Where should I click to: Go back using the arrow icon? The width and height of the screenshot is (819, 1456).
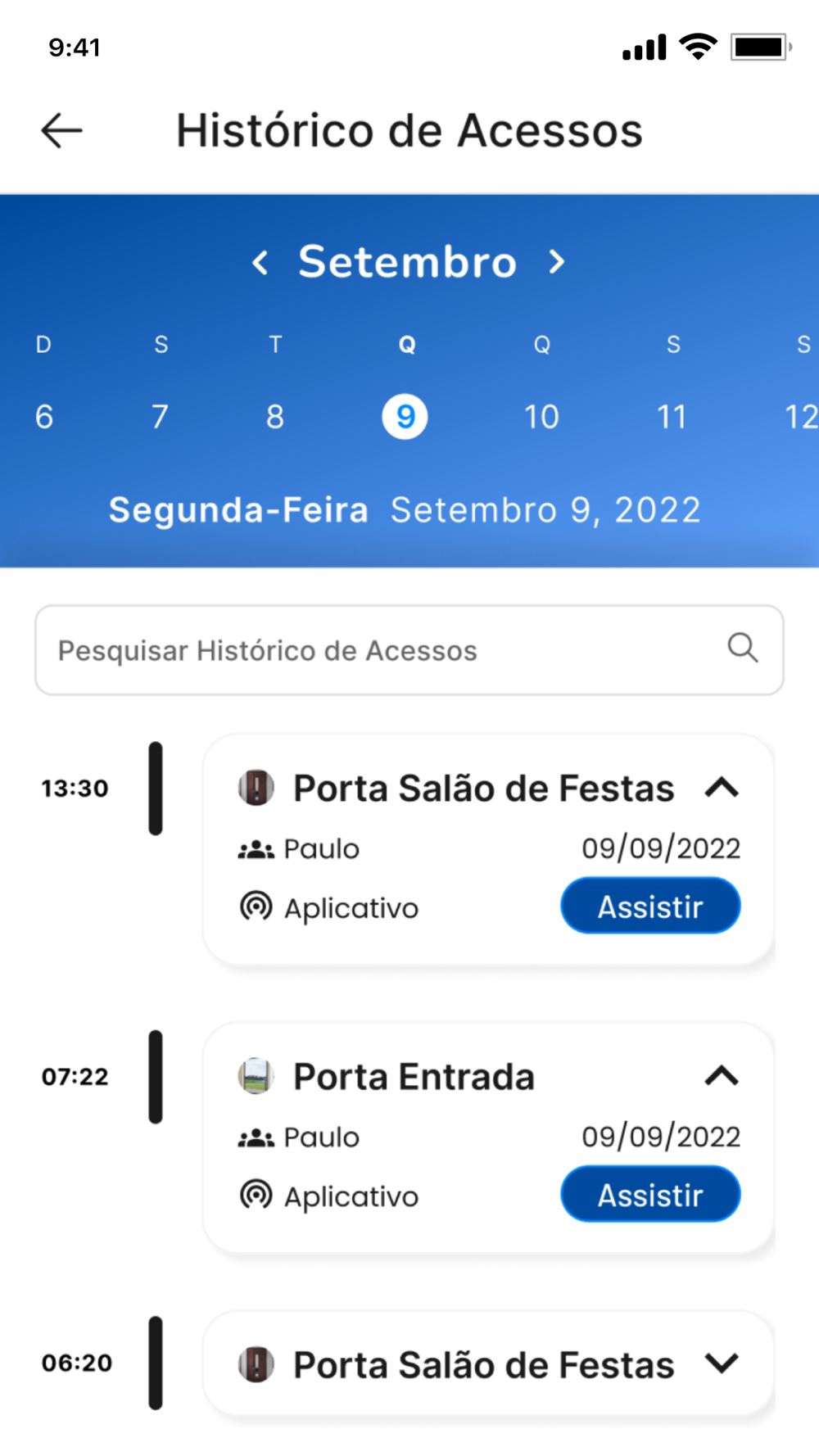pyautogui.click(x=62, y=130)
